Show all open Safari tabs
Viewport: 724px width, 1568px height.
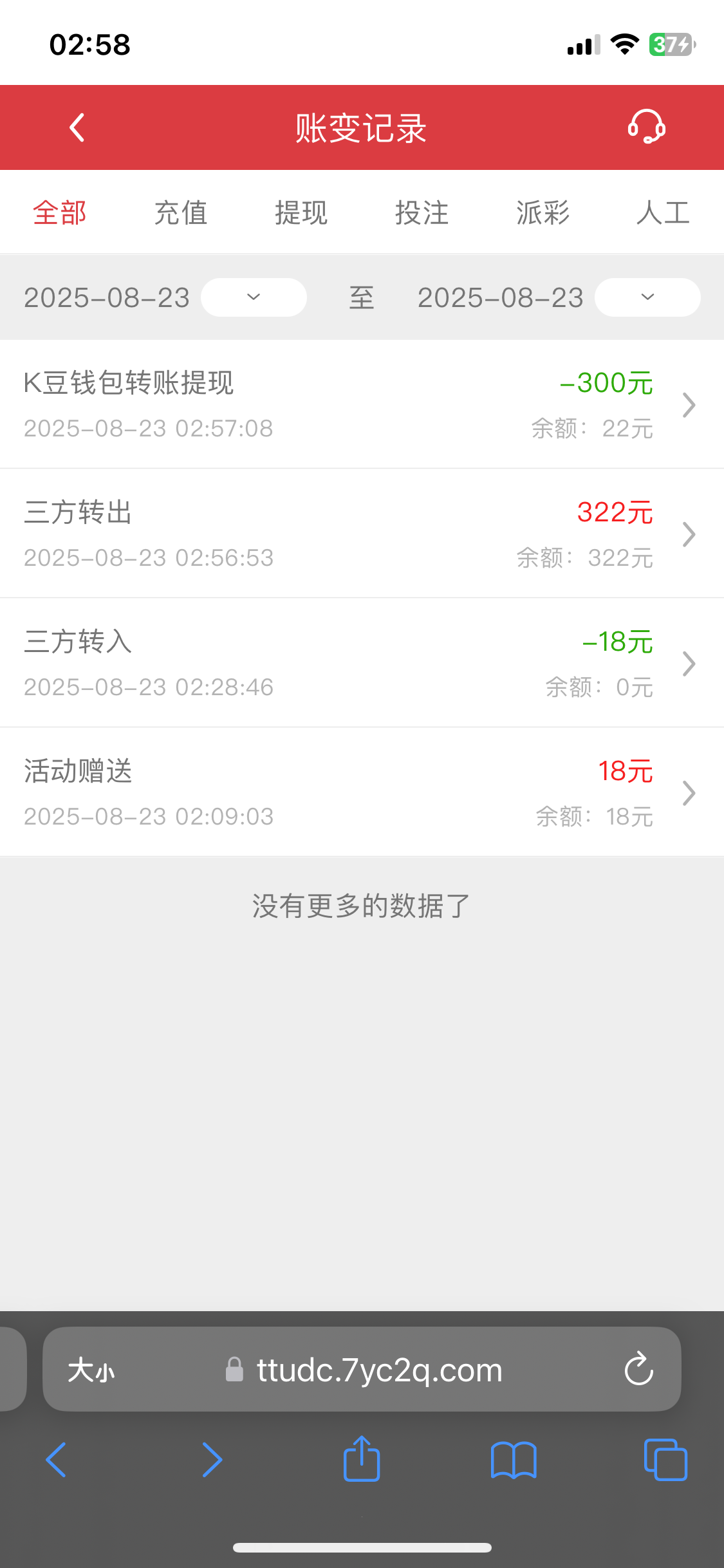pyautogui.click(x=665, y=1459)
